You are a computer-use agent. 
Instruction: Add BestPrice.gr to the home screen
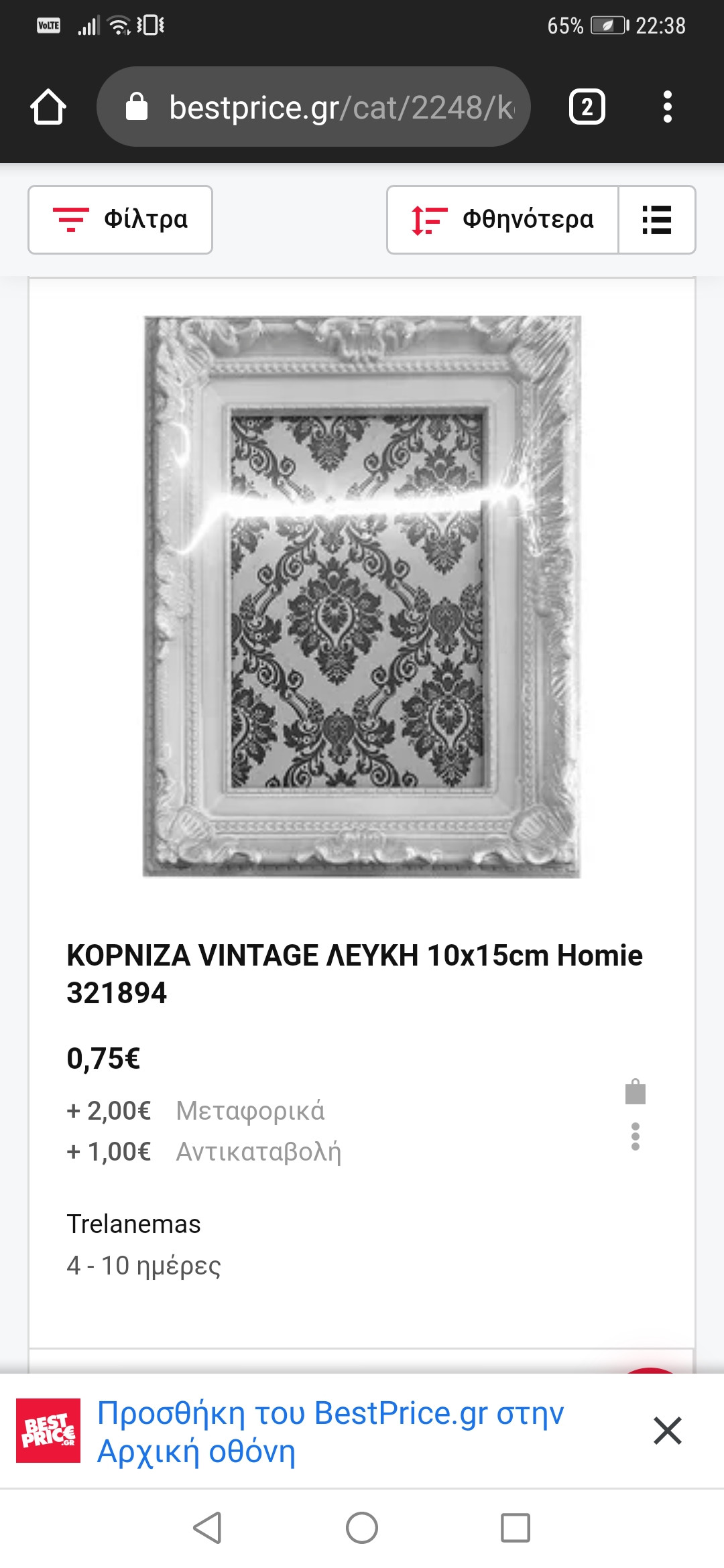(x=330, y=1432)
